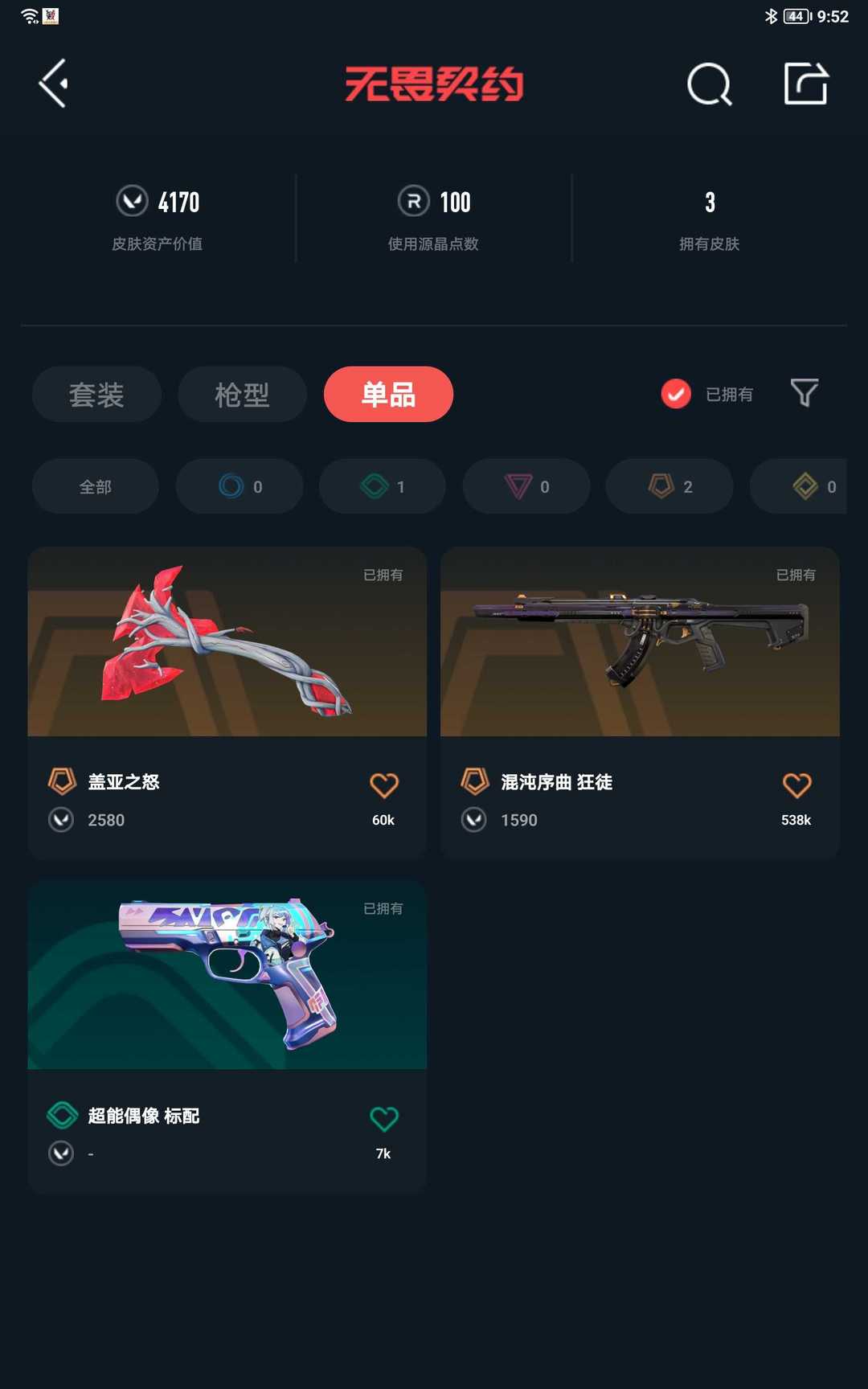Image resolution: width=868 pixels, height=1389 pixels.
Task: Open the funnel filter options
Action: [x=805, y=393]
